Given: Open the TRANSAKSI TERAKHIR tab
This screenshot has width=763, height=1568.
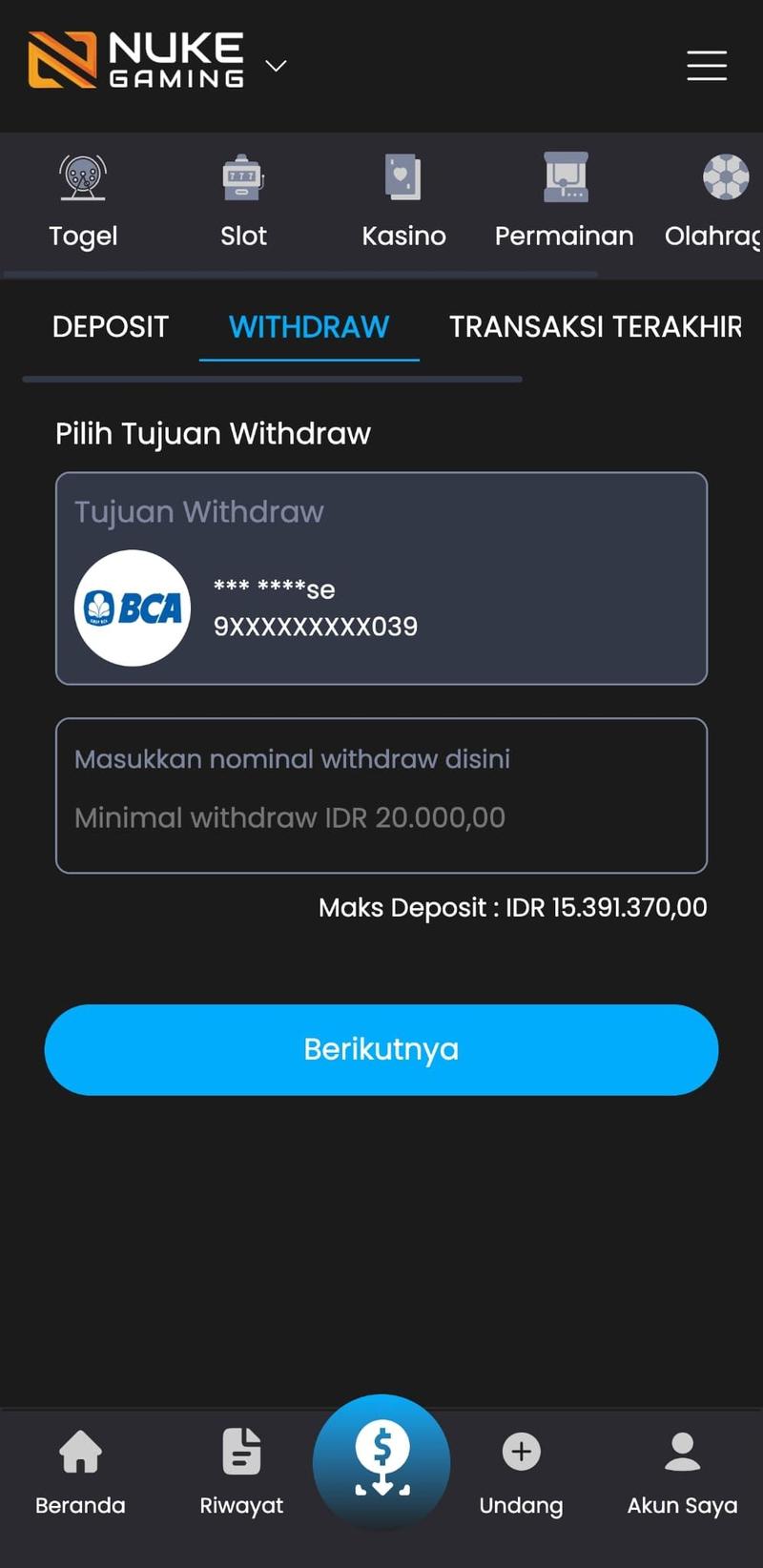Looking at the screenshot, I should click(595, 327).
